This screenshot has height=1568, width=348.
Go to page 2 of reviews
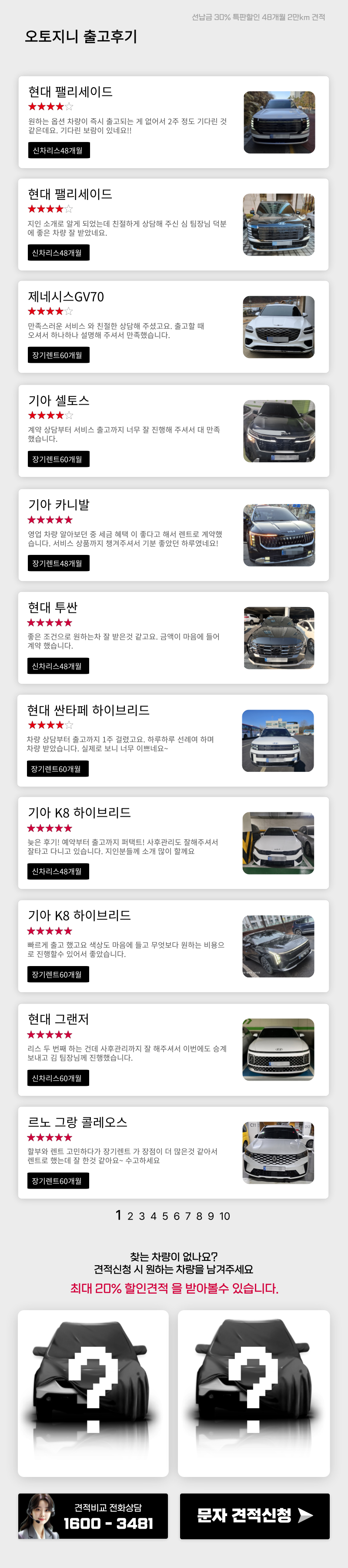pos(130,1216)
